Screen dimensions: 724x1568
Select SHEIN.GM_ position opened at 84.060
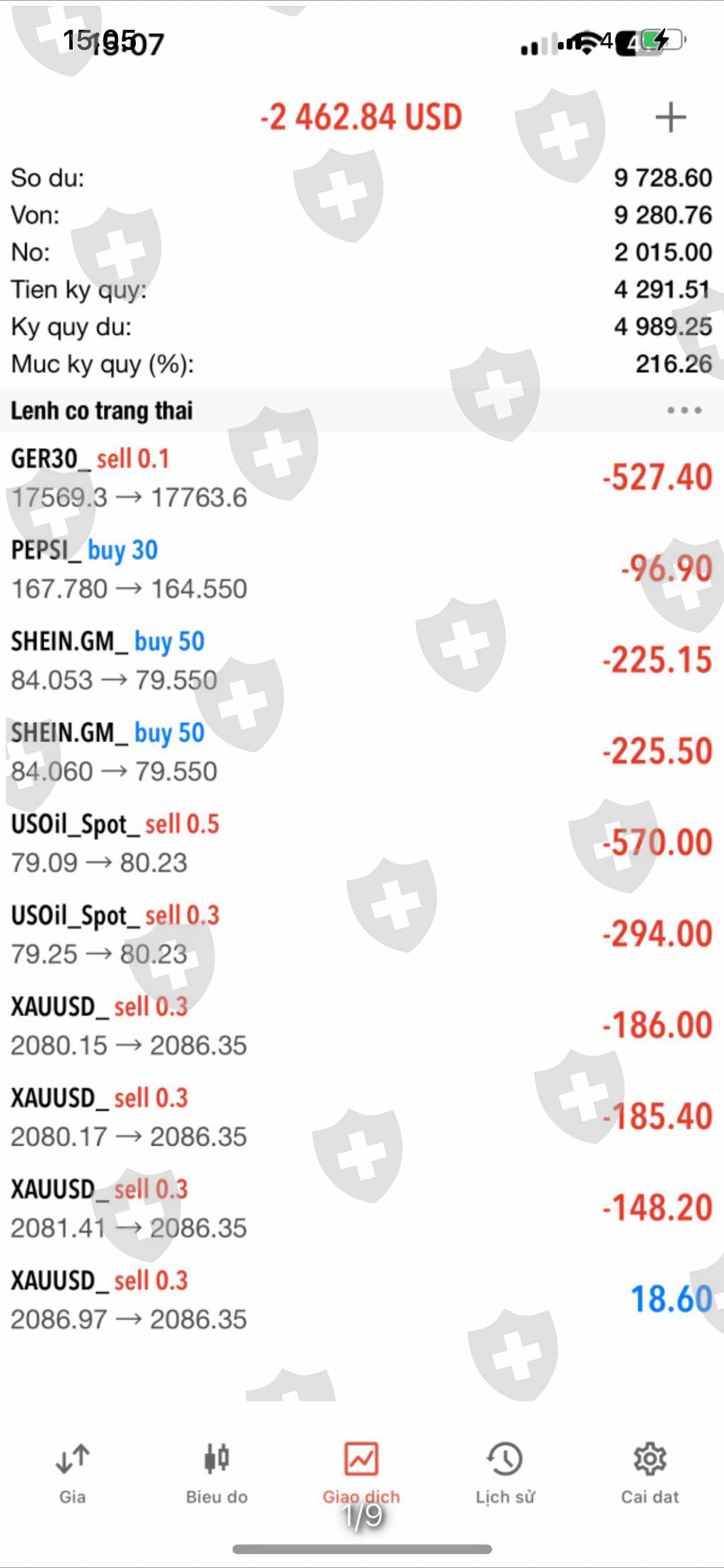(x=362, y=752)
